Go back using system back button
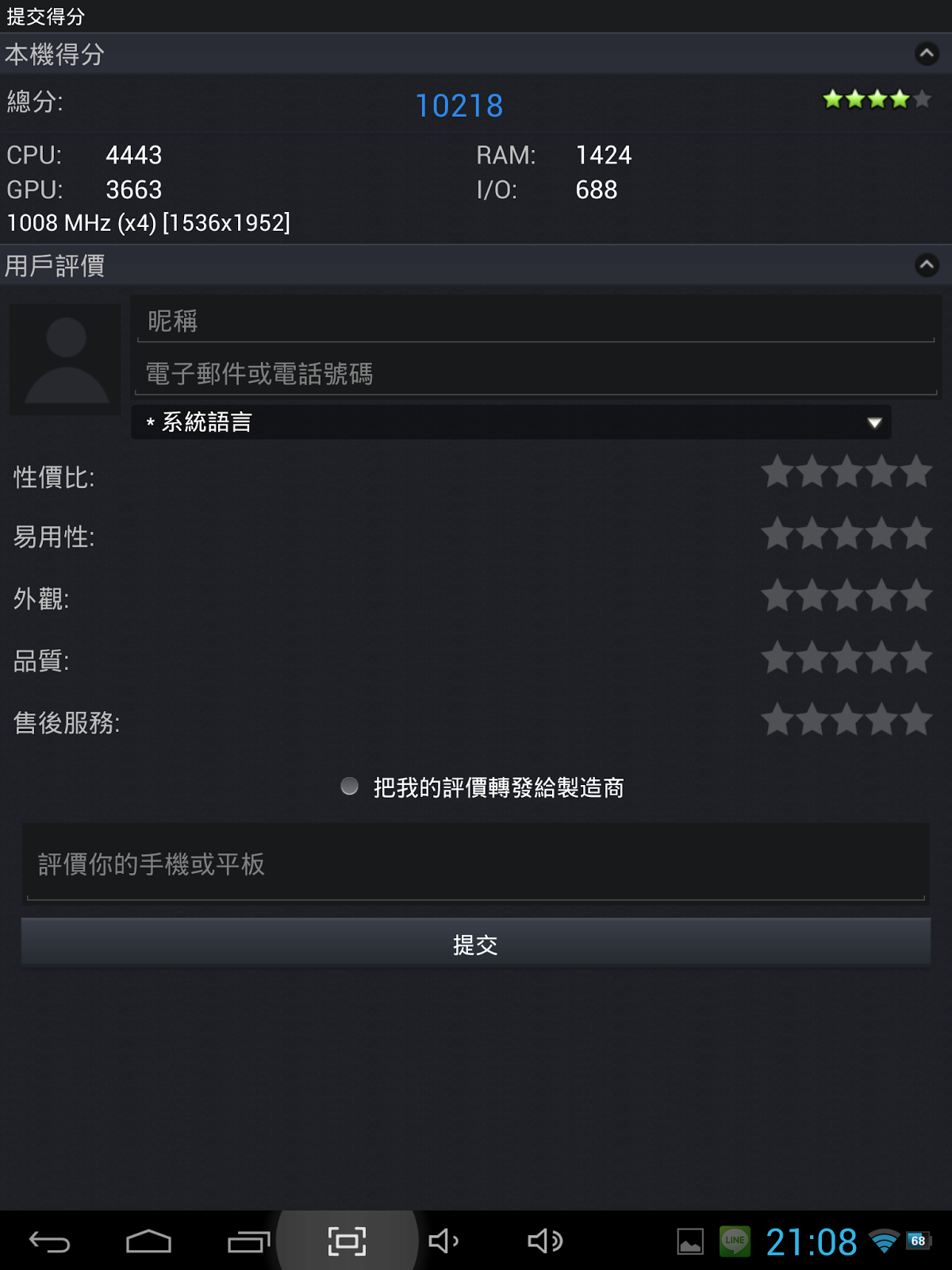This screenshot has height=1270, width=952. point(49,1241)
